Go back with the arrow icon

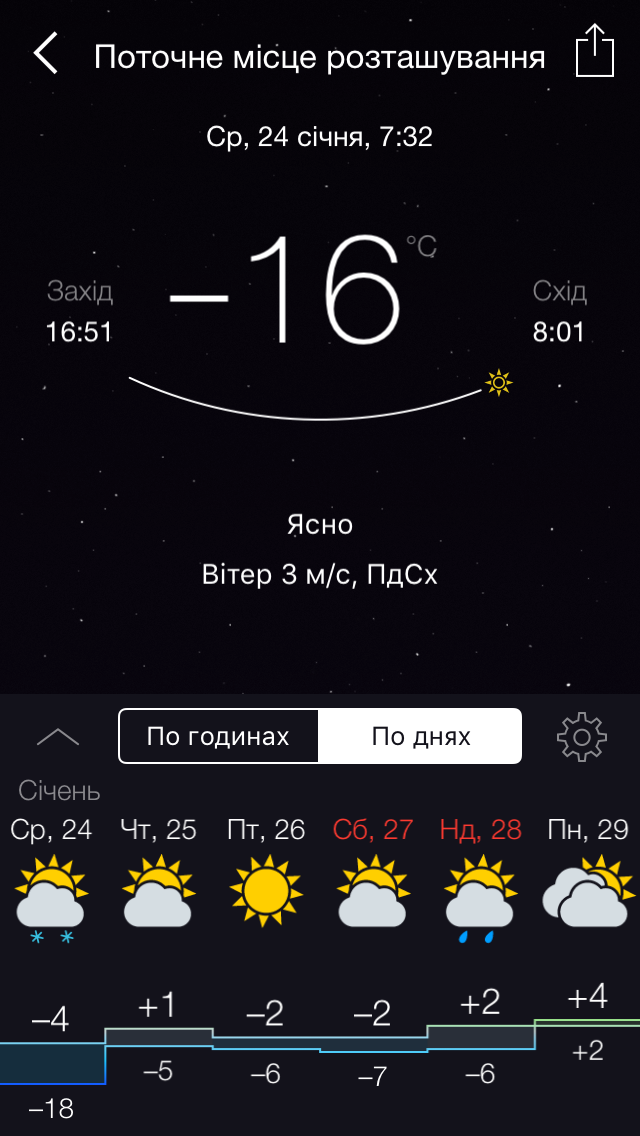pos(46,54)
